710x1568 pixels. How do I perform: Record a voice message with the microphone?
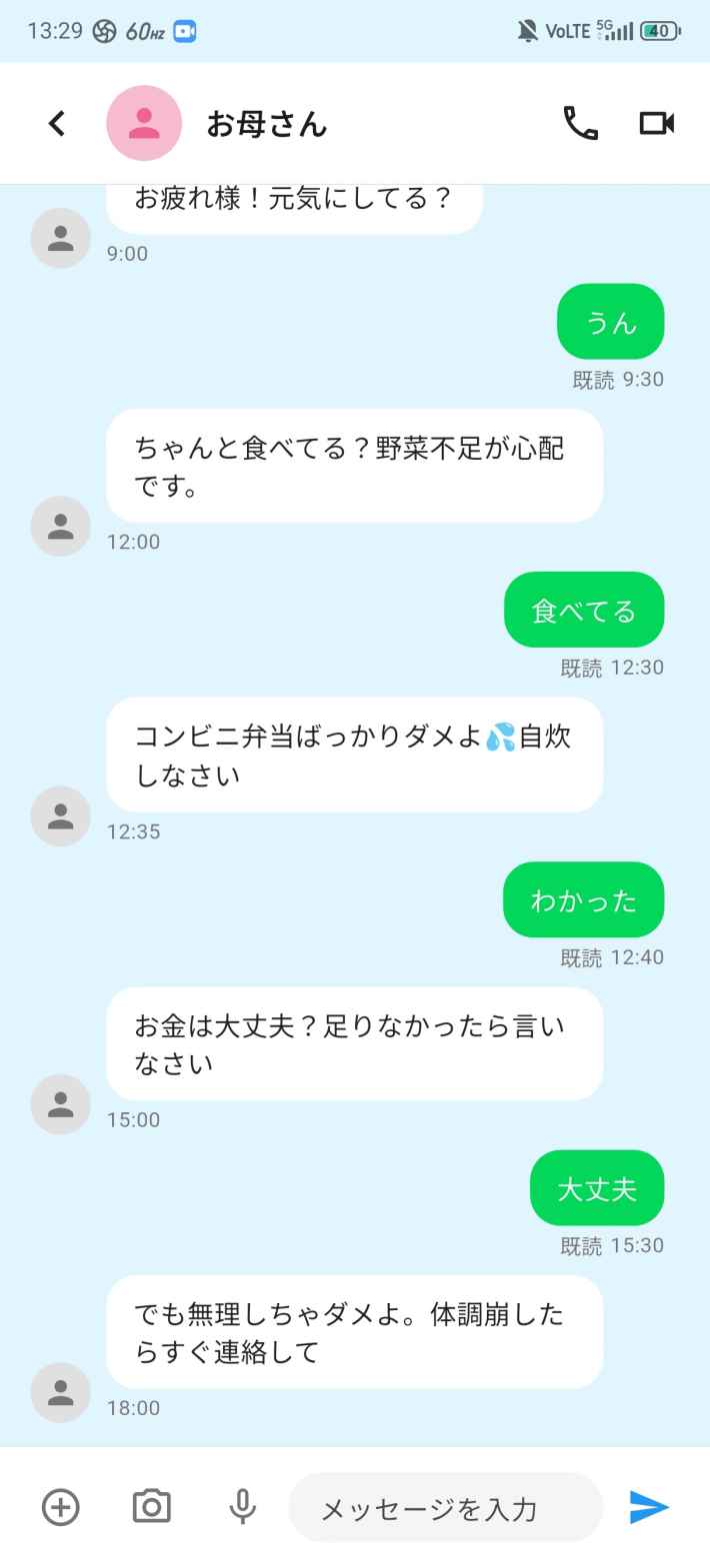click(x=242, y=1507)
